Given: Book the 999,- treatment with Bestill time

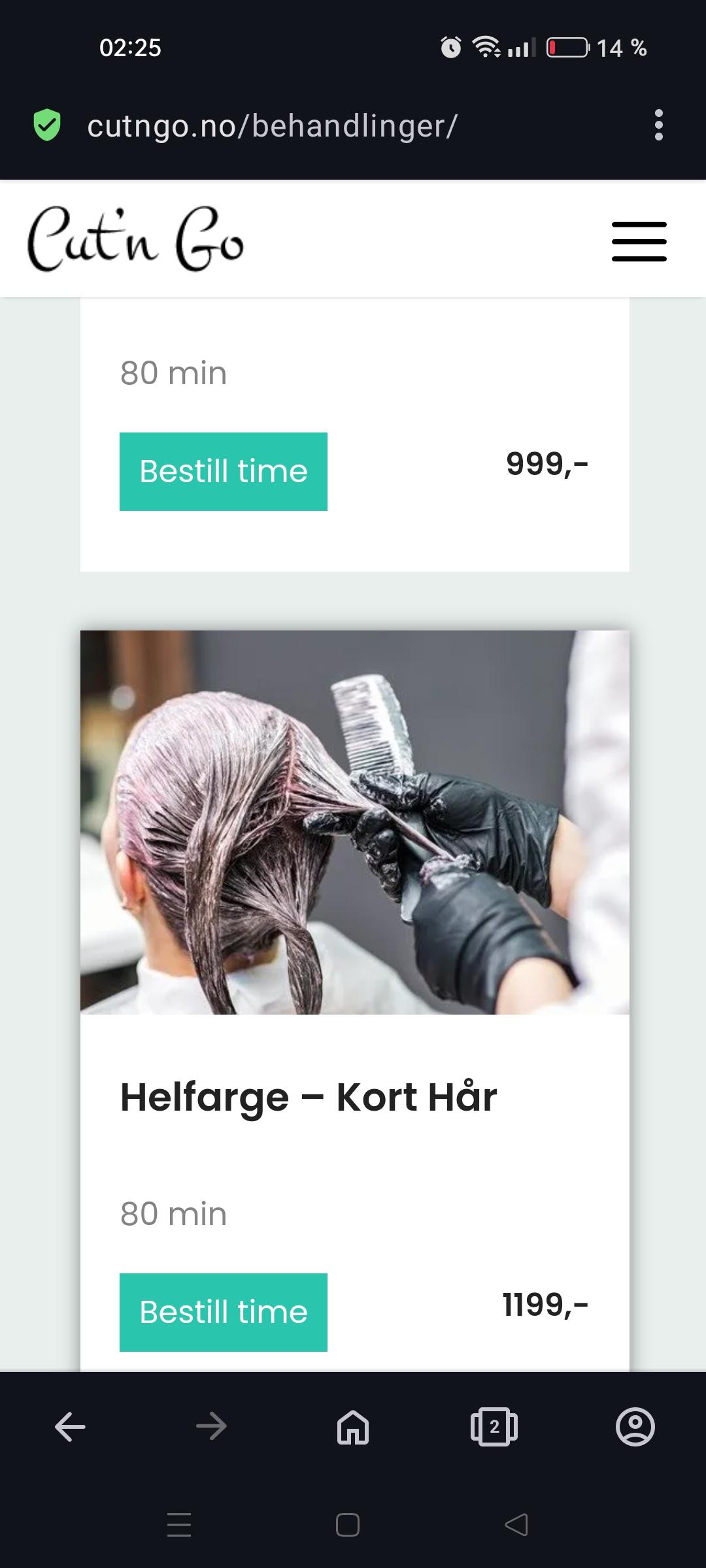Looking at the screenshot, I should click(224, 472).
